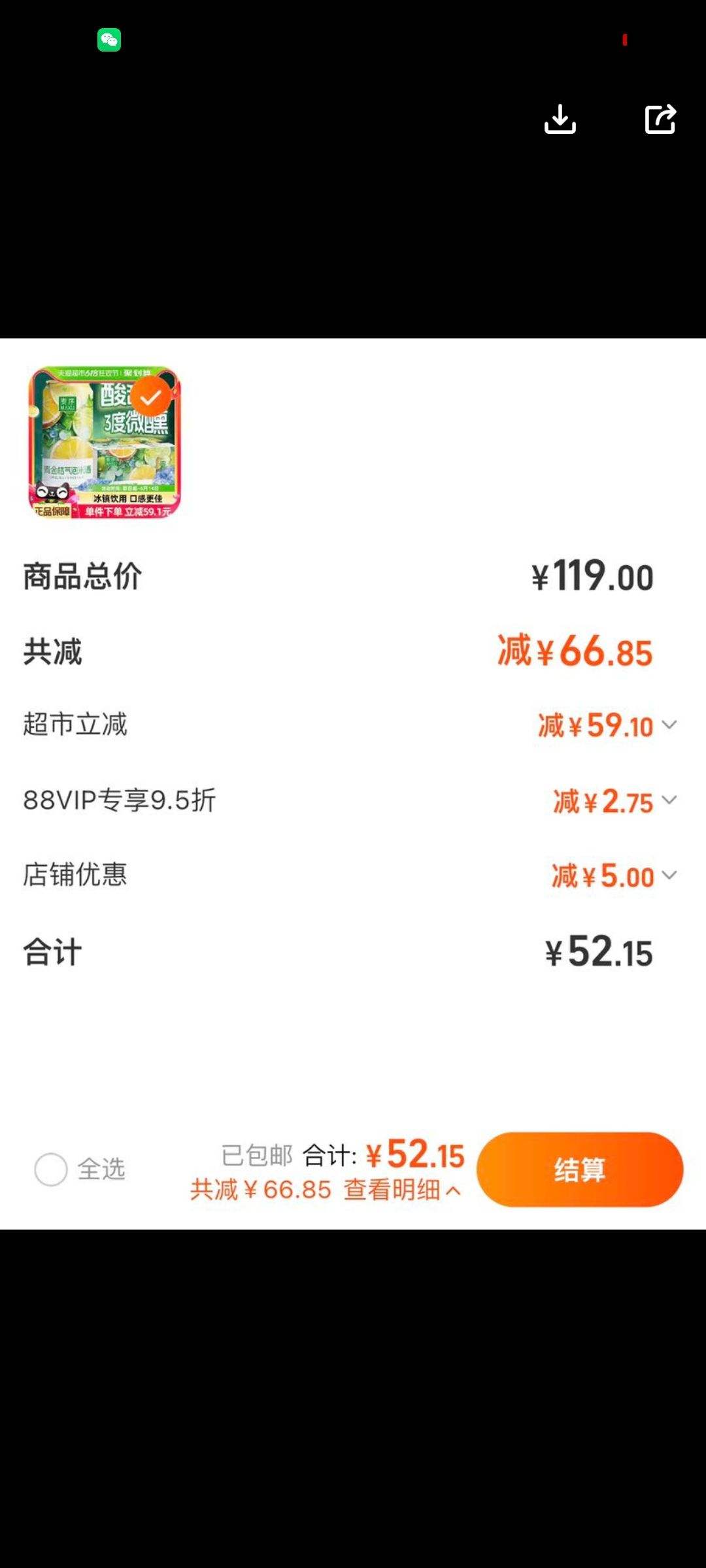The image size is (706, 1568).
Task: Expand the 店铺优惠 discount details chevron
Action: tap(669, 875)
